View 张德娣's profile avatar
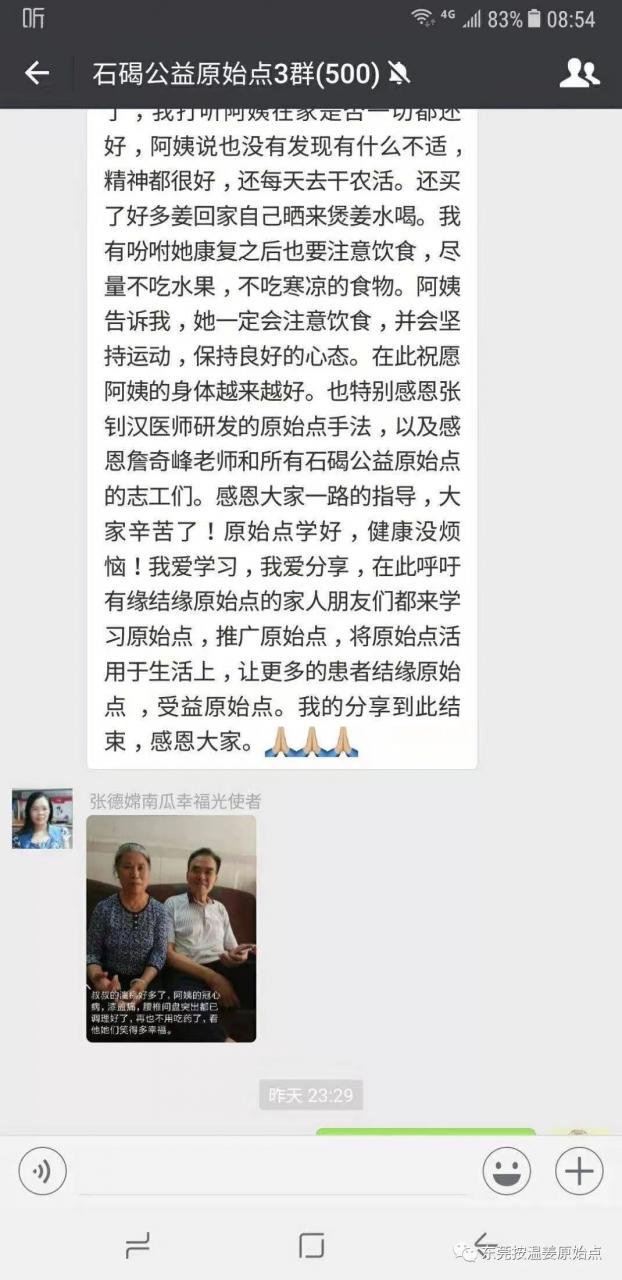Screen dimensions: 622x1280 point(42,819)
